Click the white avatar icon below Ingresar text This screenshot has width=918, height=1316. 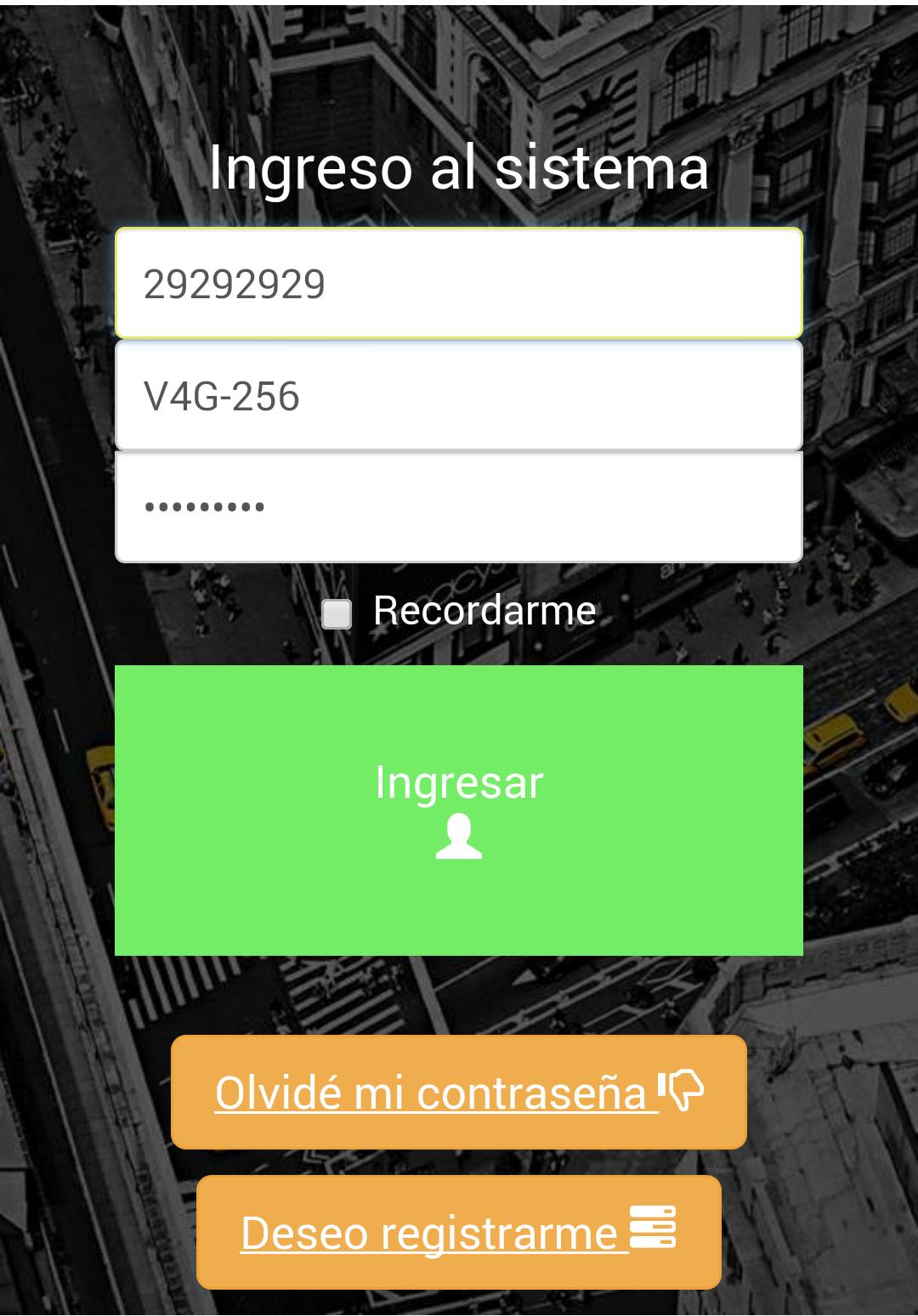point(459,834)
